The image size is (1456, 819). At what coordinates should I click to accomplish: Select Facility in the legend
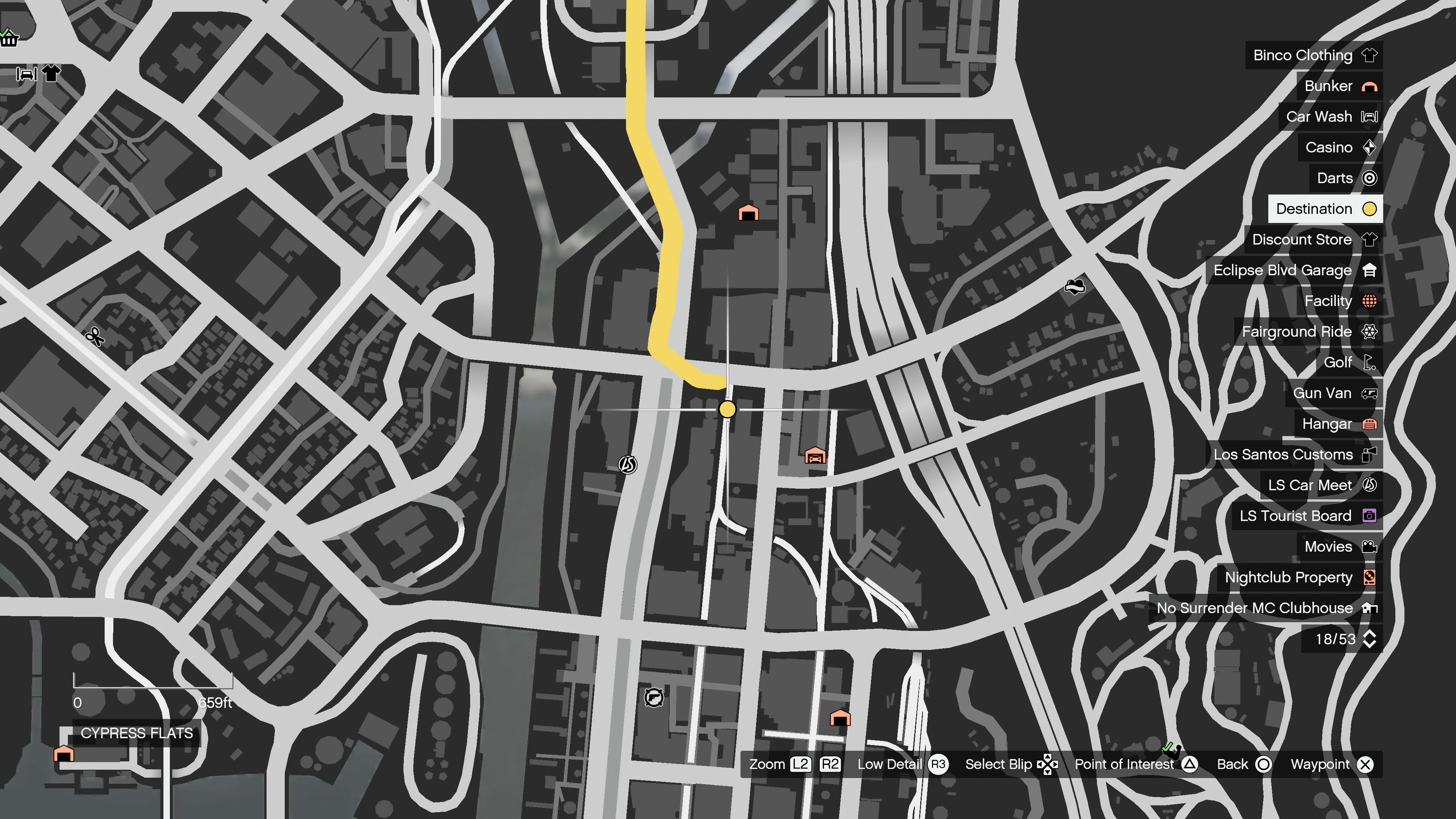[x=1339, y=301]
